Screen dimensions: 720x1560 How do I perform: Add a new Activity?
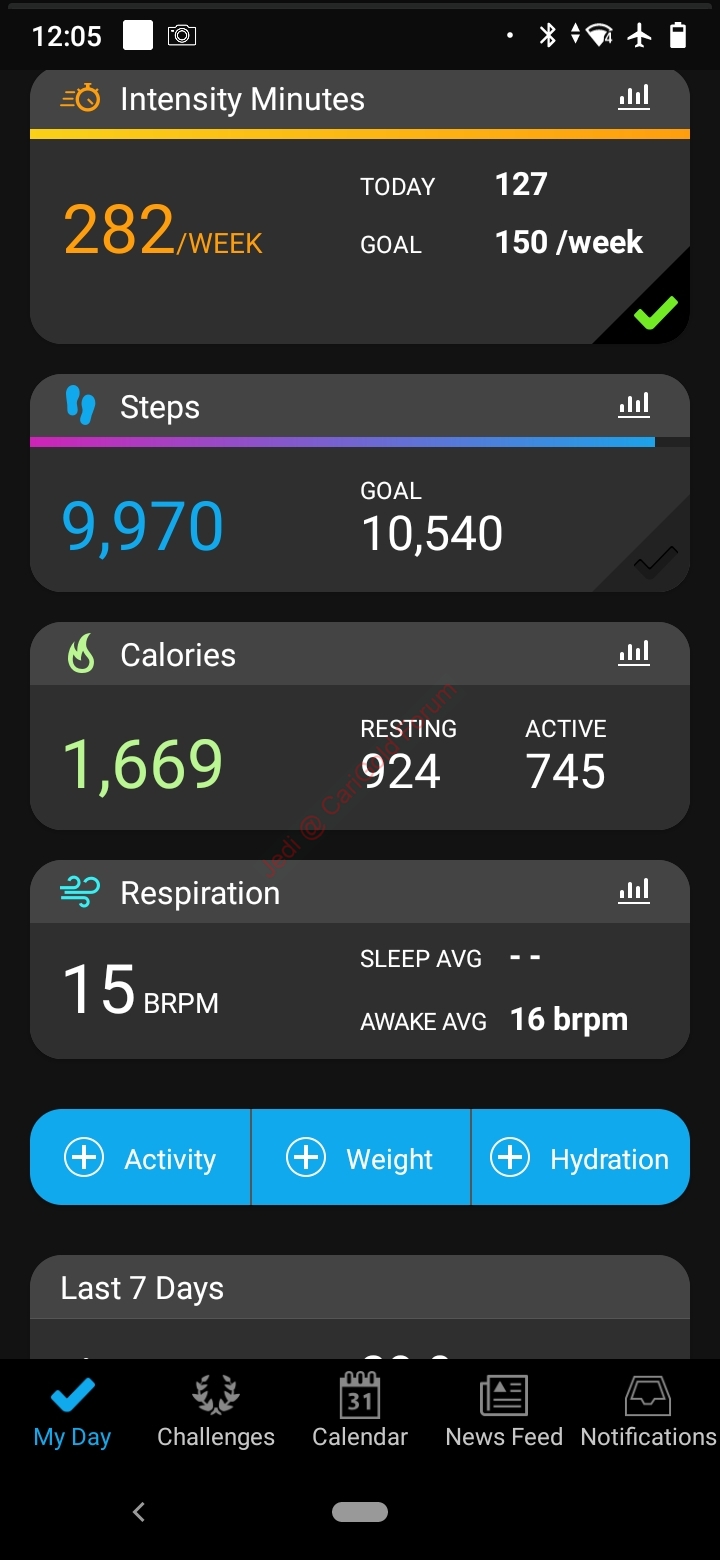point(140,1158)
